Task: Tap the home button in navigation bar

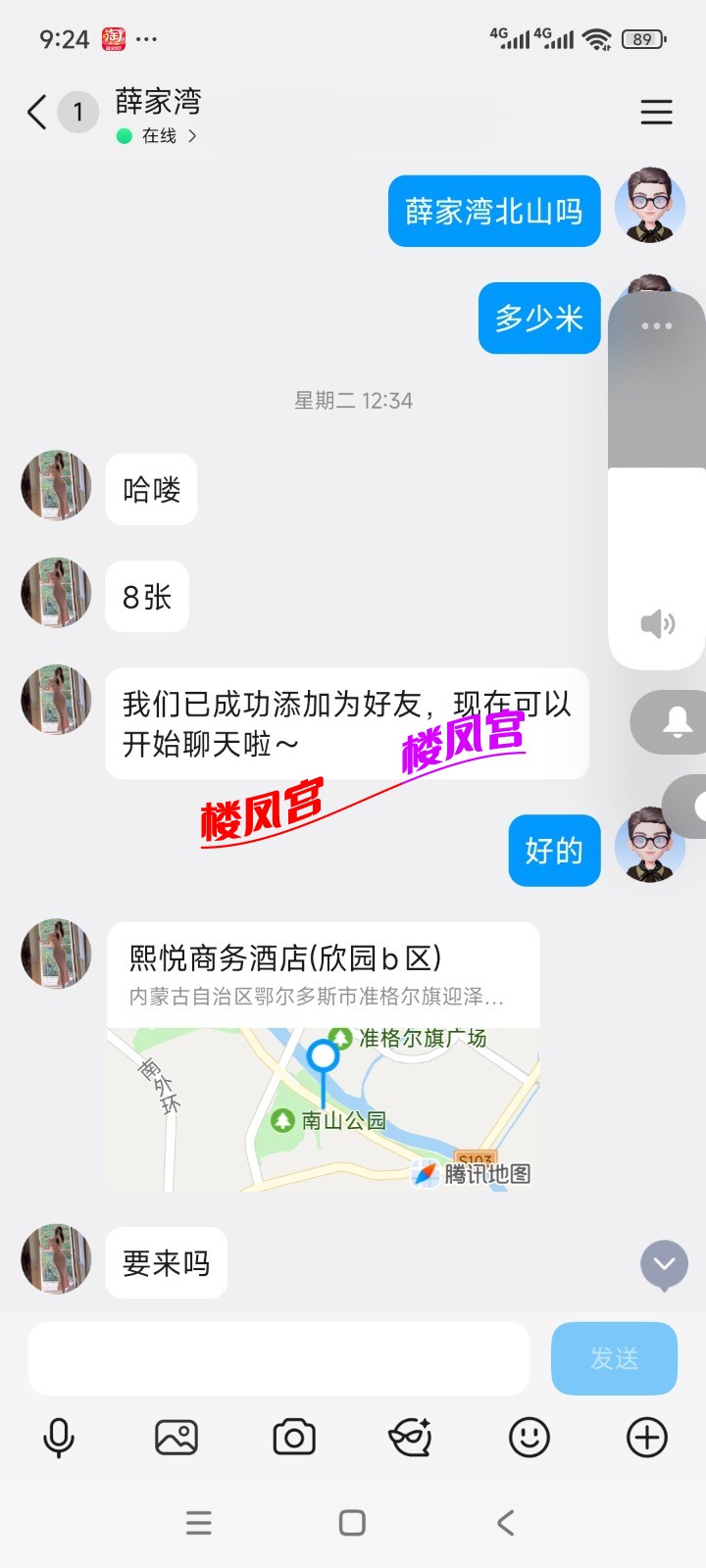Action: [349, 1524]
